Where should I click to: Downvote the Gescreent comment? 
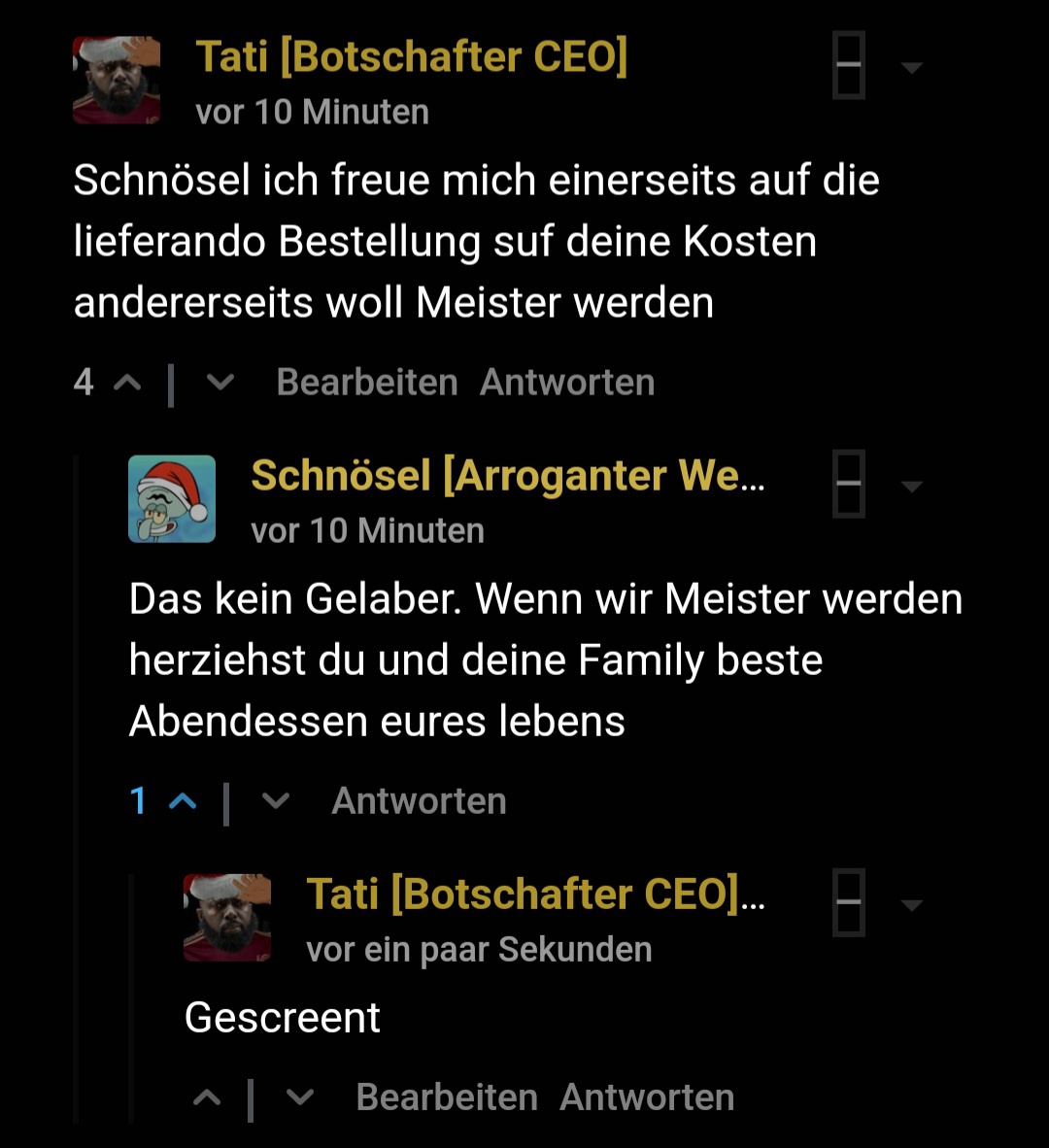point(301,1097)
